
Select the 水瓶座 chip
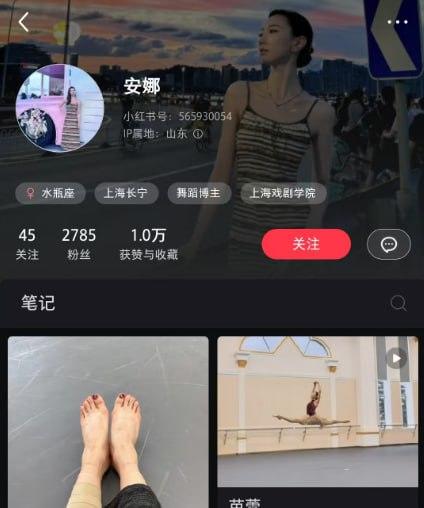click(x=50, y=193)
